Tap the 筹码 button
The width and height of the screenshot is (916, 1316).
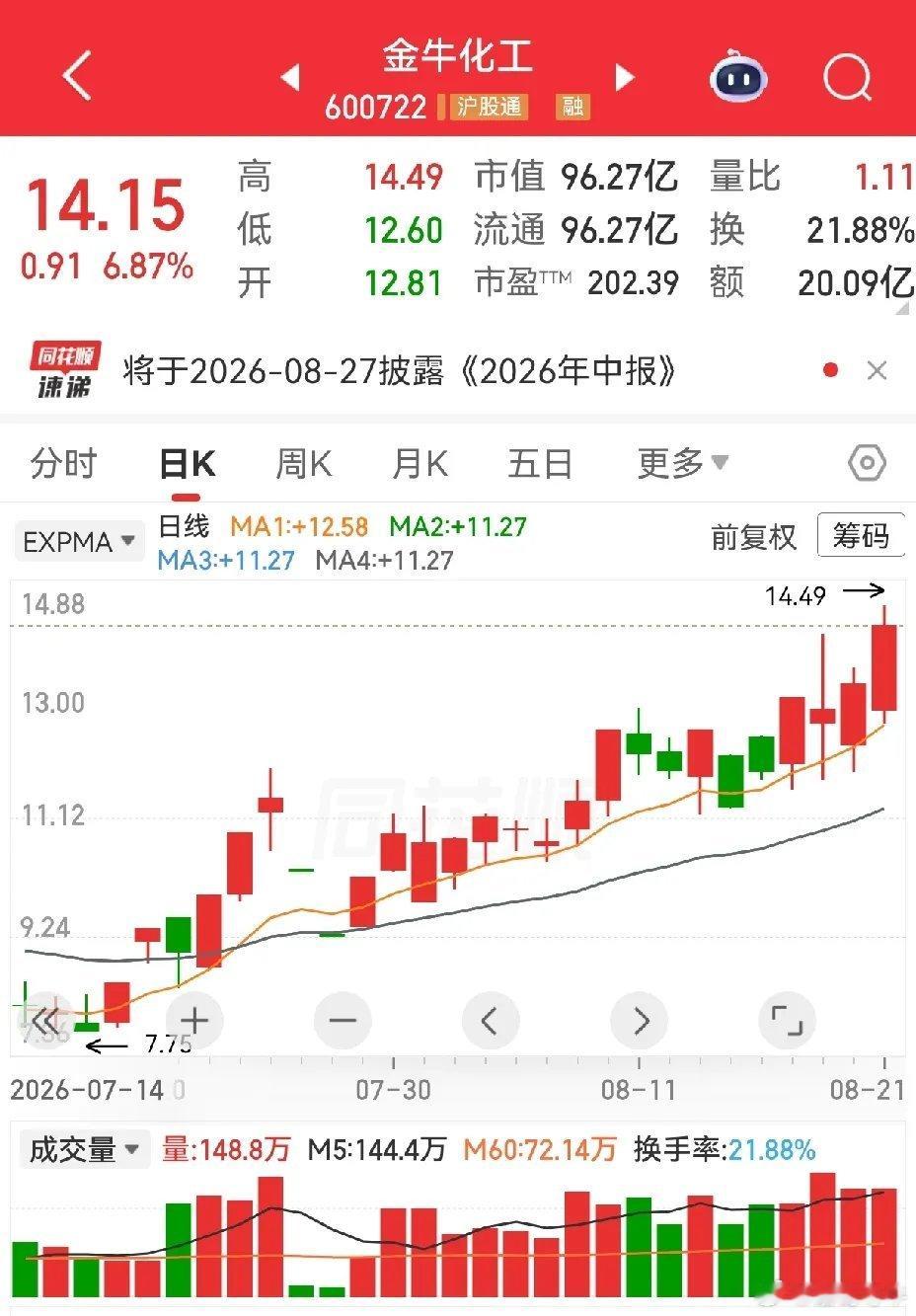click(861, 536)
